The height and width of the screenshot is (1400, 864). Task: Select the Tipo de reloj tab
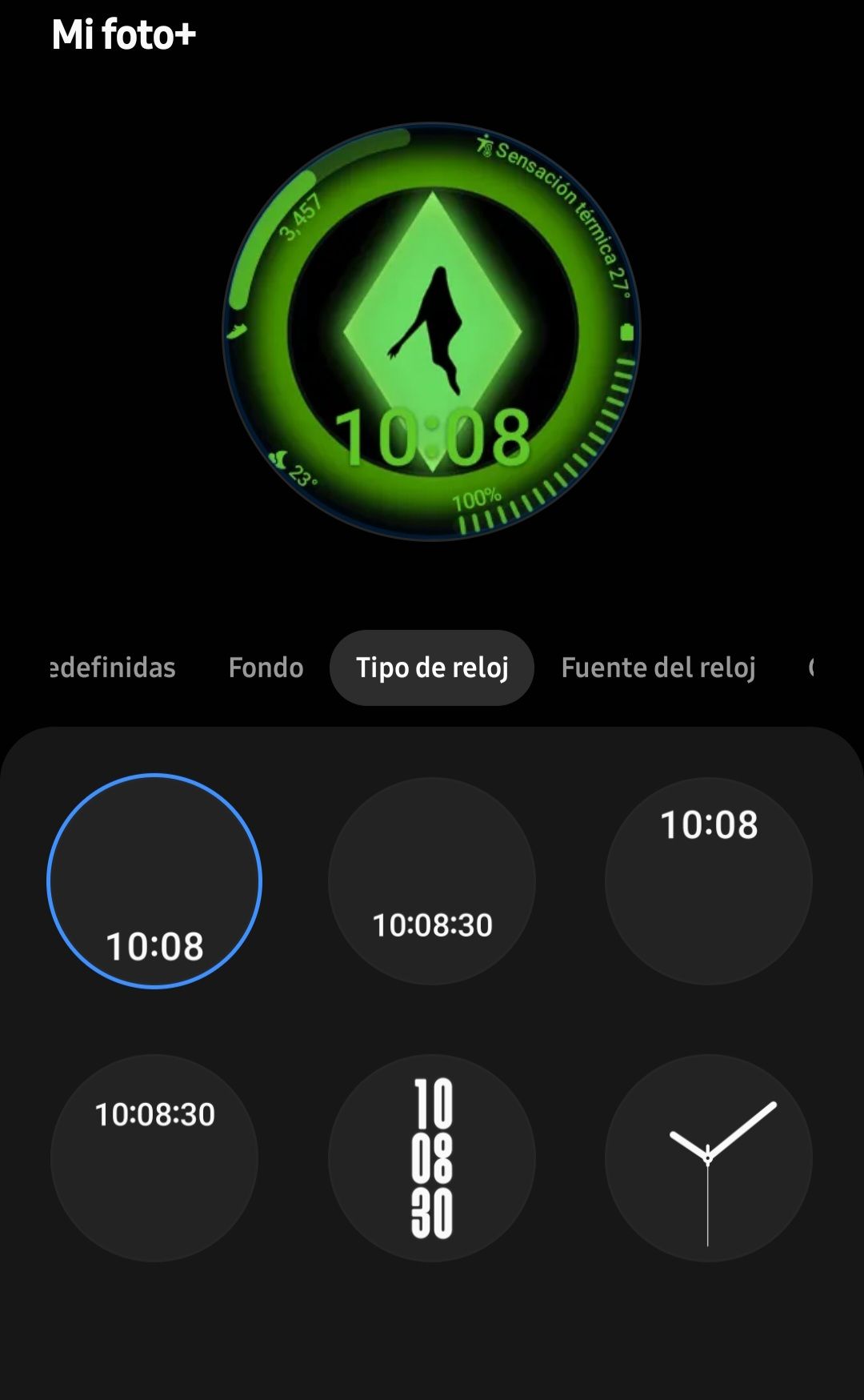(432, 668)
